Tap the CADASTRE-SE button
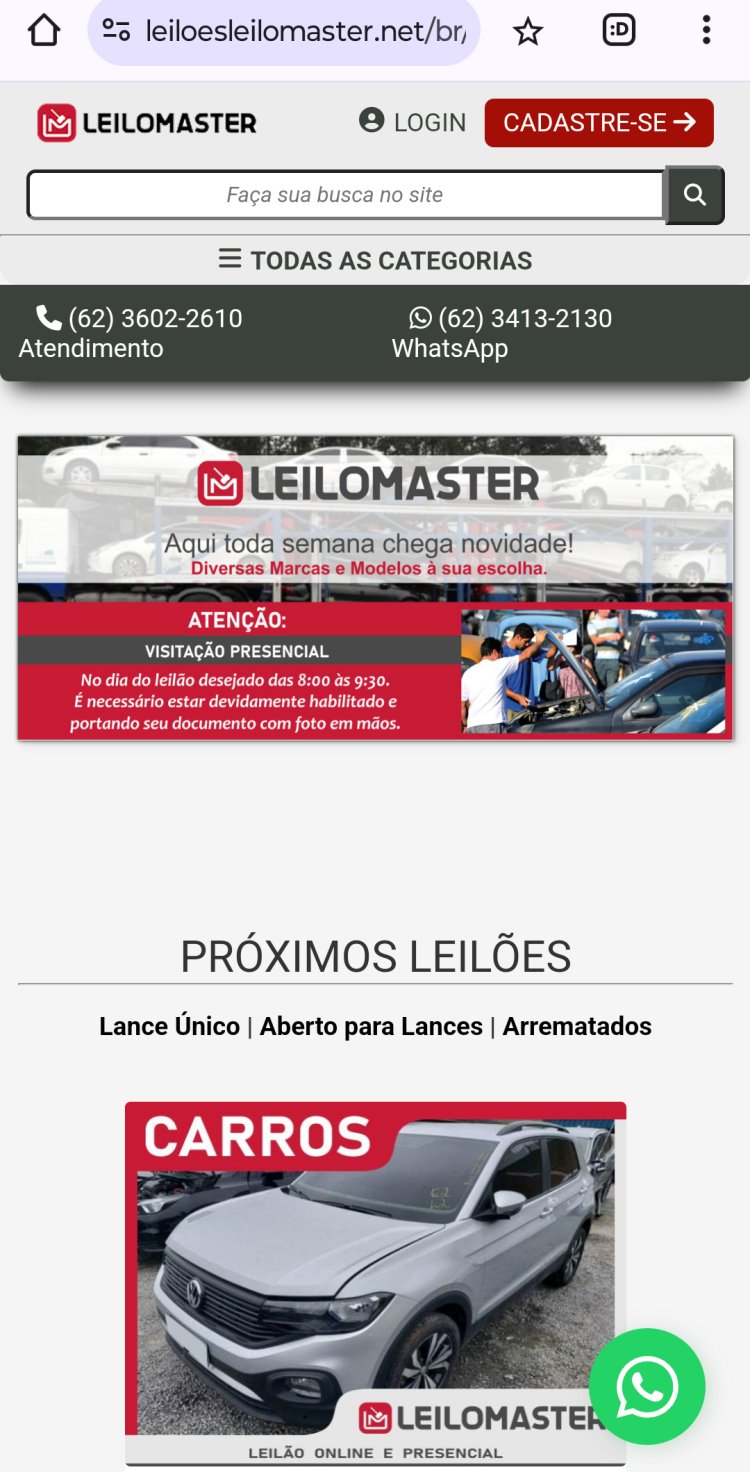The height and width of the screenshot is (1472, 750). (599, 123)
